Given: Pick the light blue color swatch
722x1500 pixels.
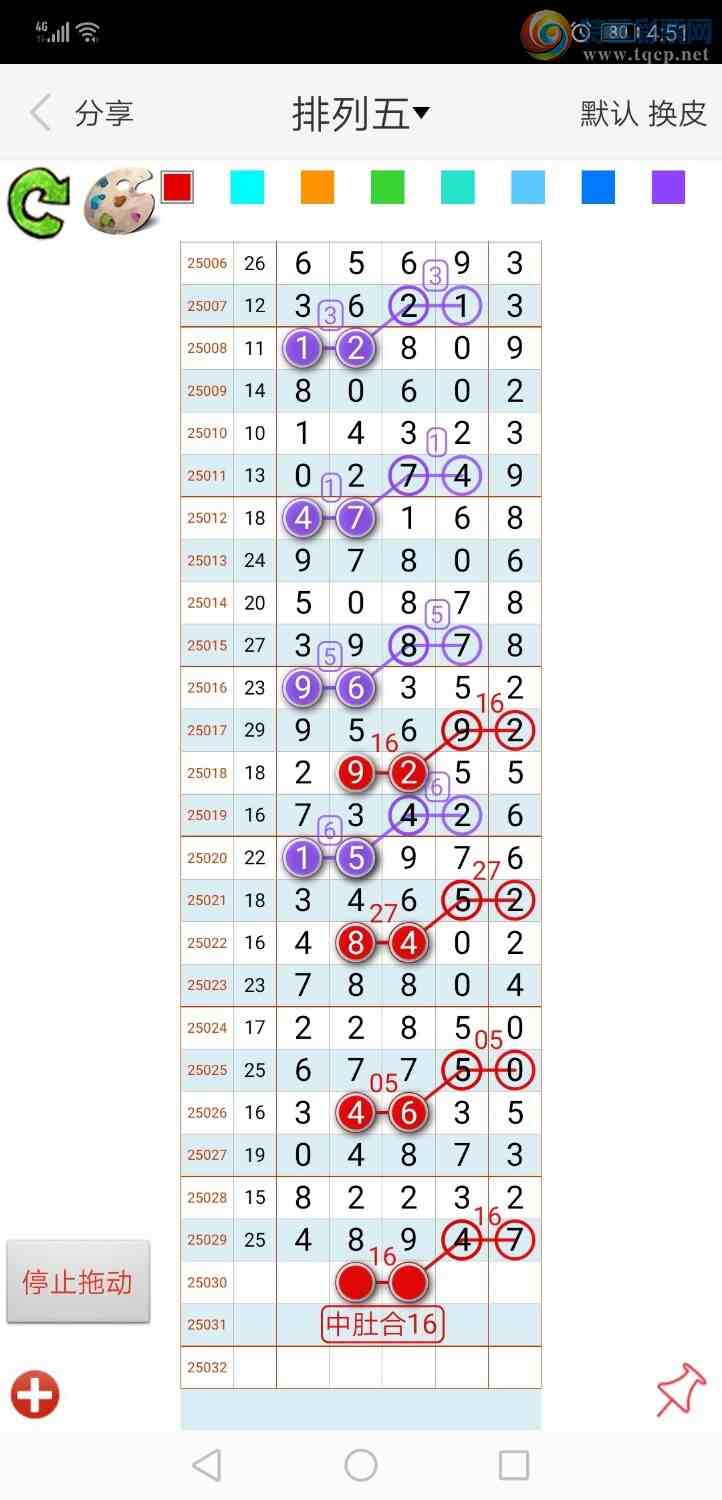Looking at the screenshot, I should 528,187.
